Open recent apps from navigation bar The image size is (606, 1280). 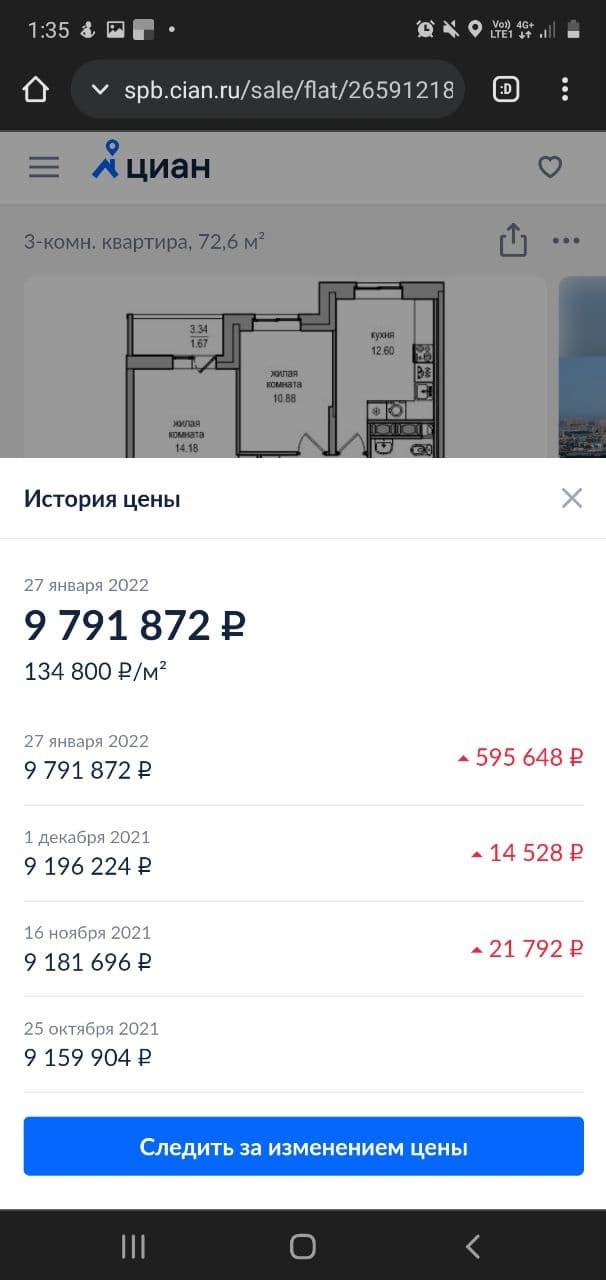[x=133, y=1246]
